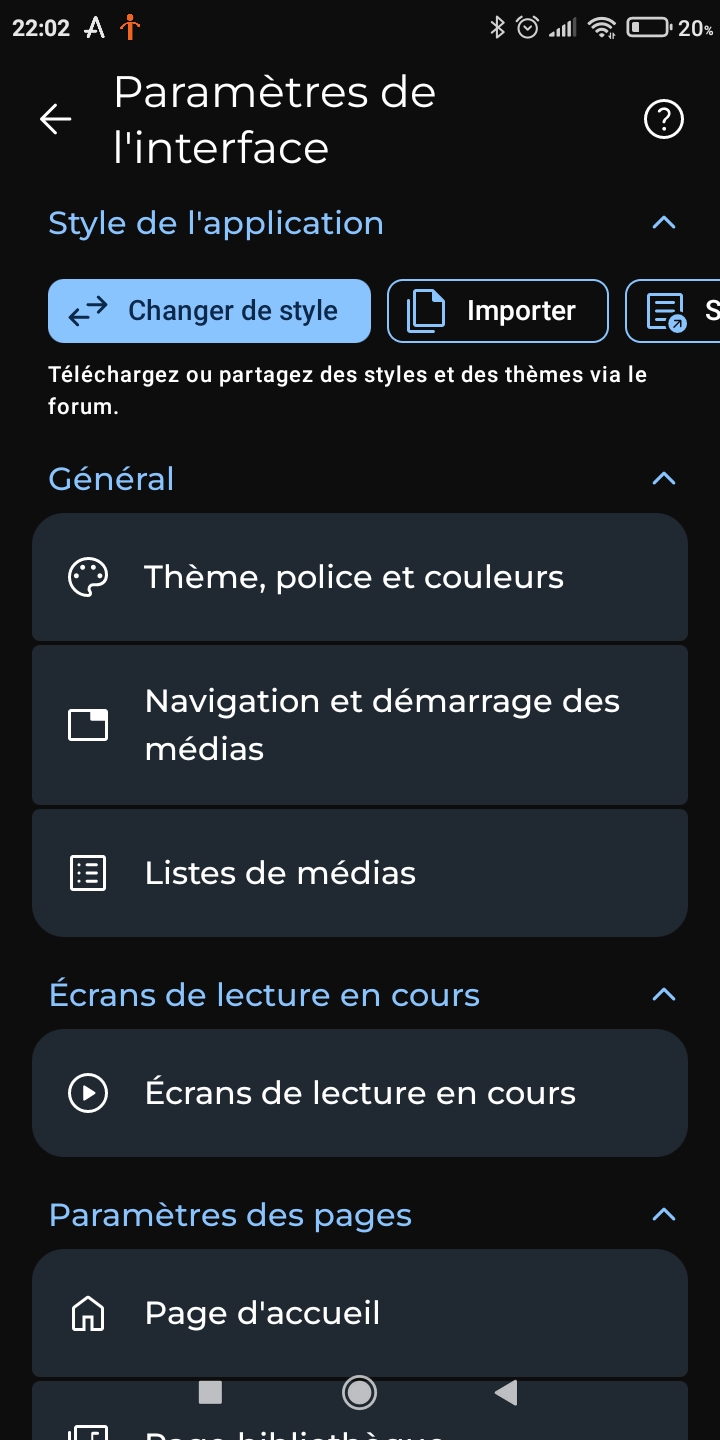The image size is (720, 1440).
Task: Tap the Importer button
Action: point(498,311)
